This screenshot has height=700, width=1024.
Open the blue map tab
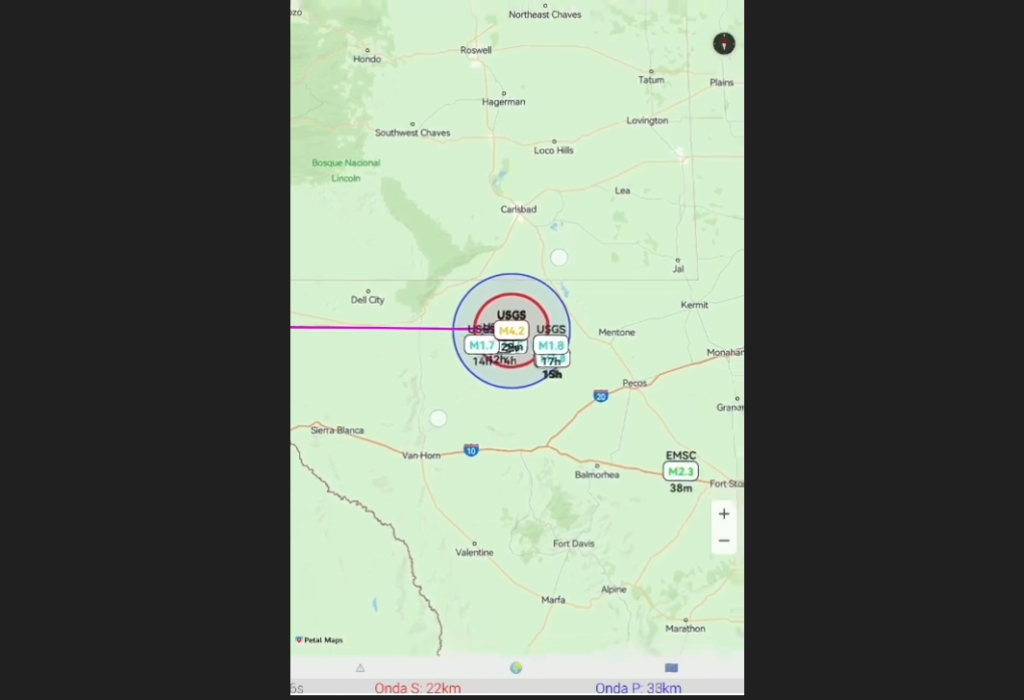tap(671, 667)
